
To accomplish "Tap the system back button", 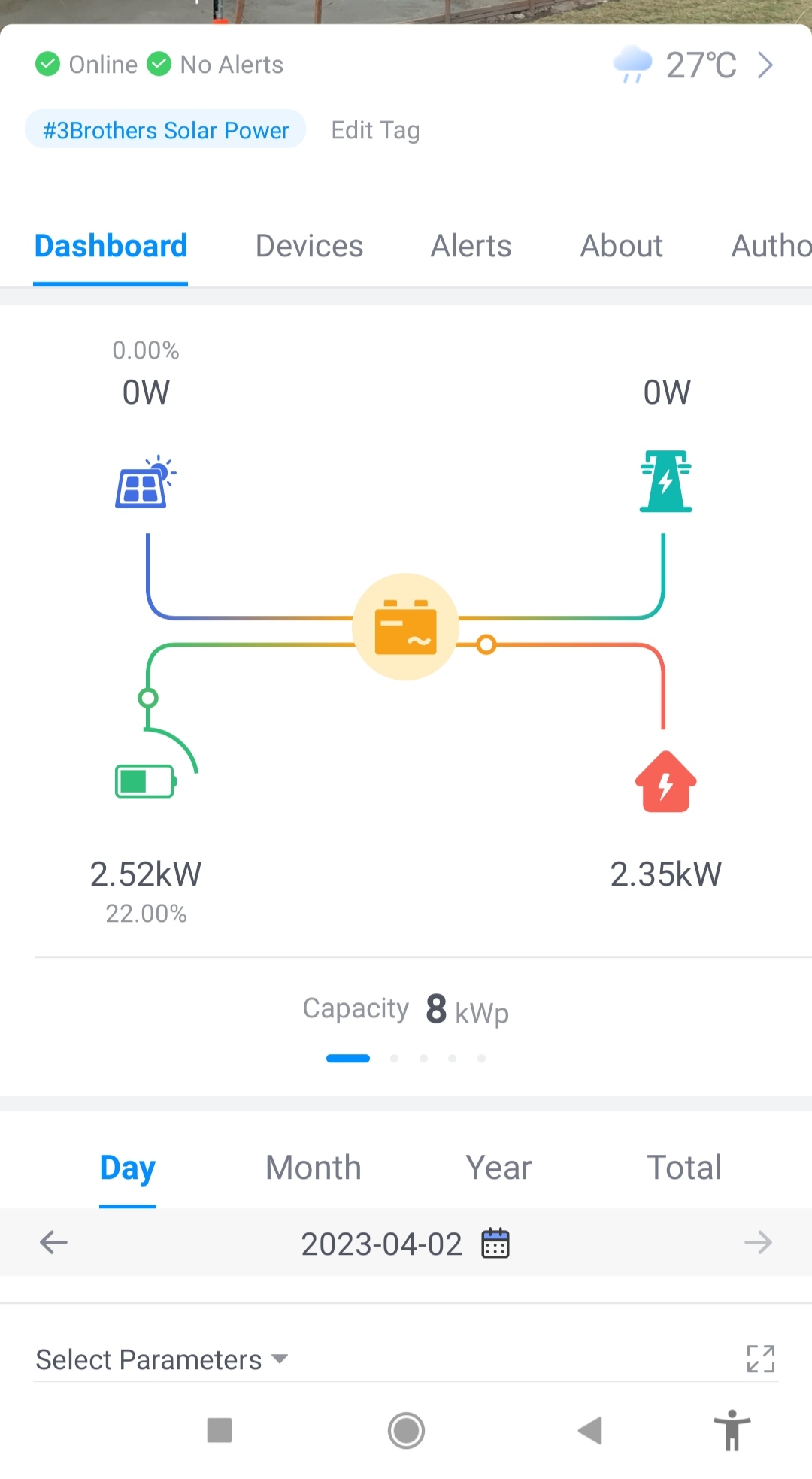I will (x=590, y=1430).
